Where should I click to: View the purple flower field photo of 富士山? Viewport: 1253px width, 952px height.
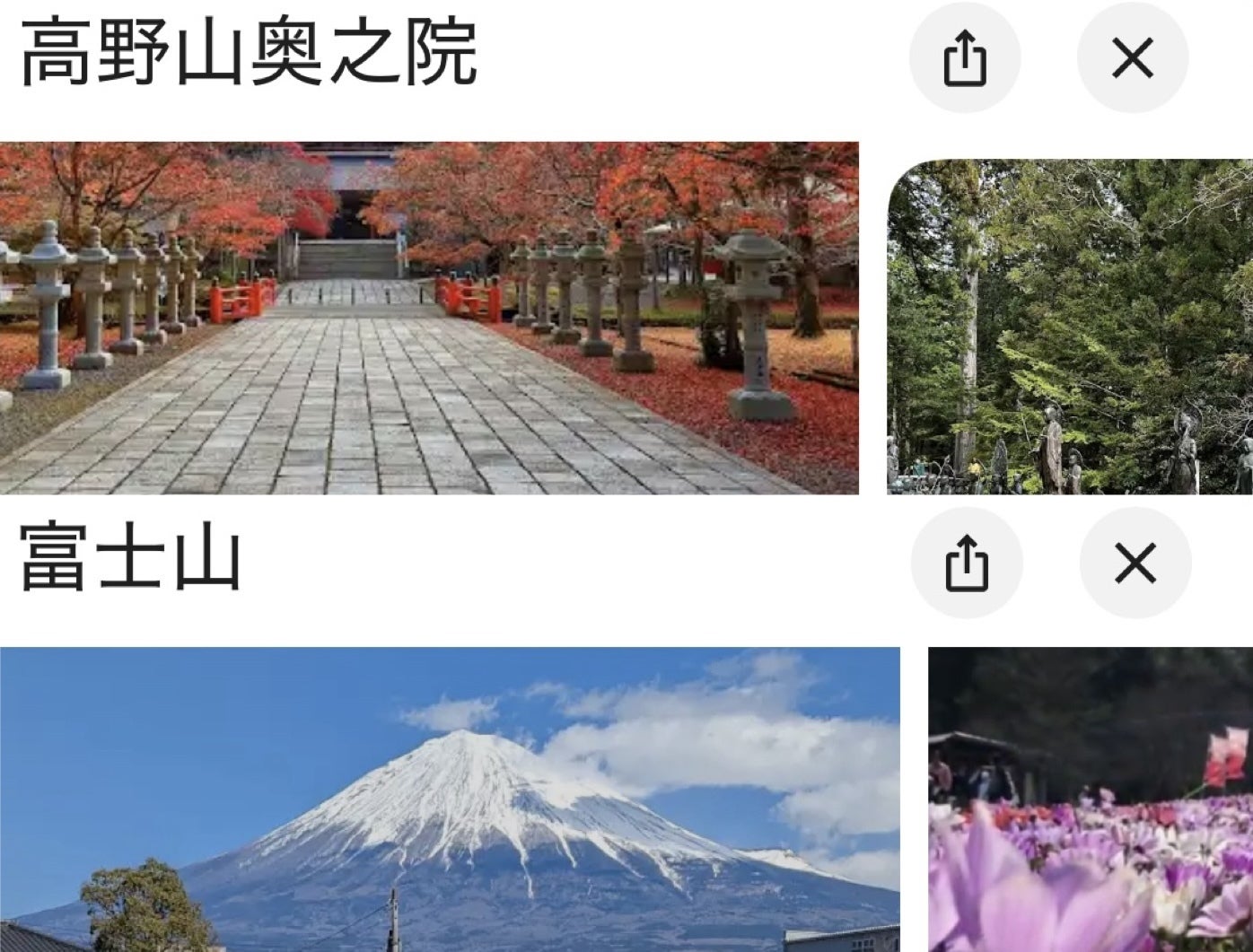1090,799
